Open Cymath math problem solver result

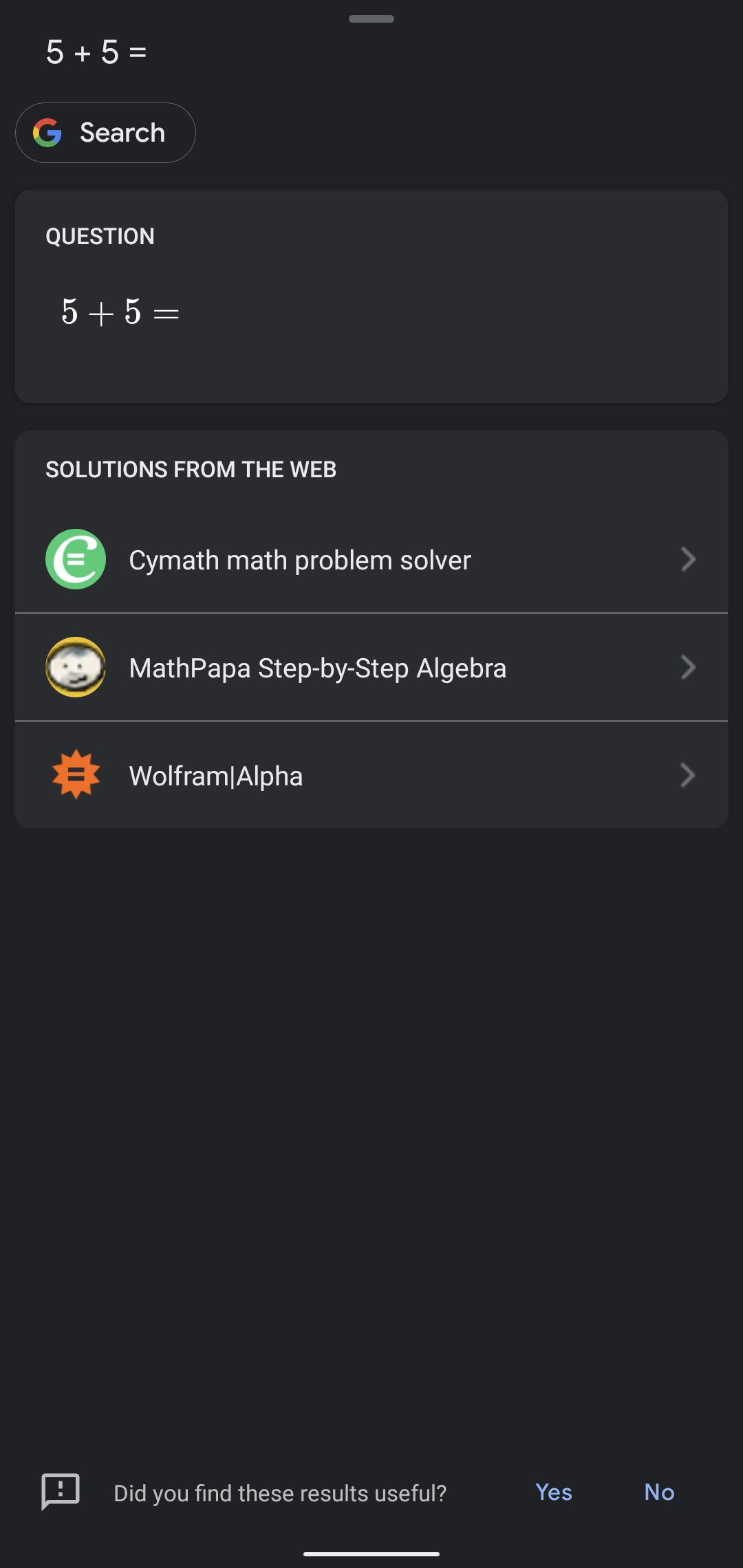pos(371,559)
